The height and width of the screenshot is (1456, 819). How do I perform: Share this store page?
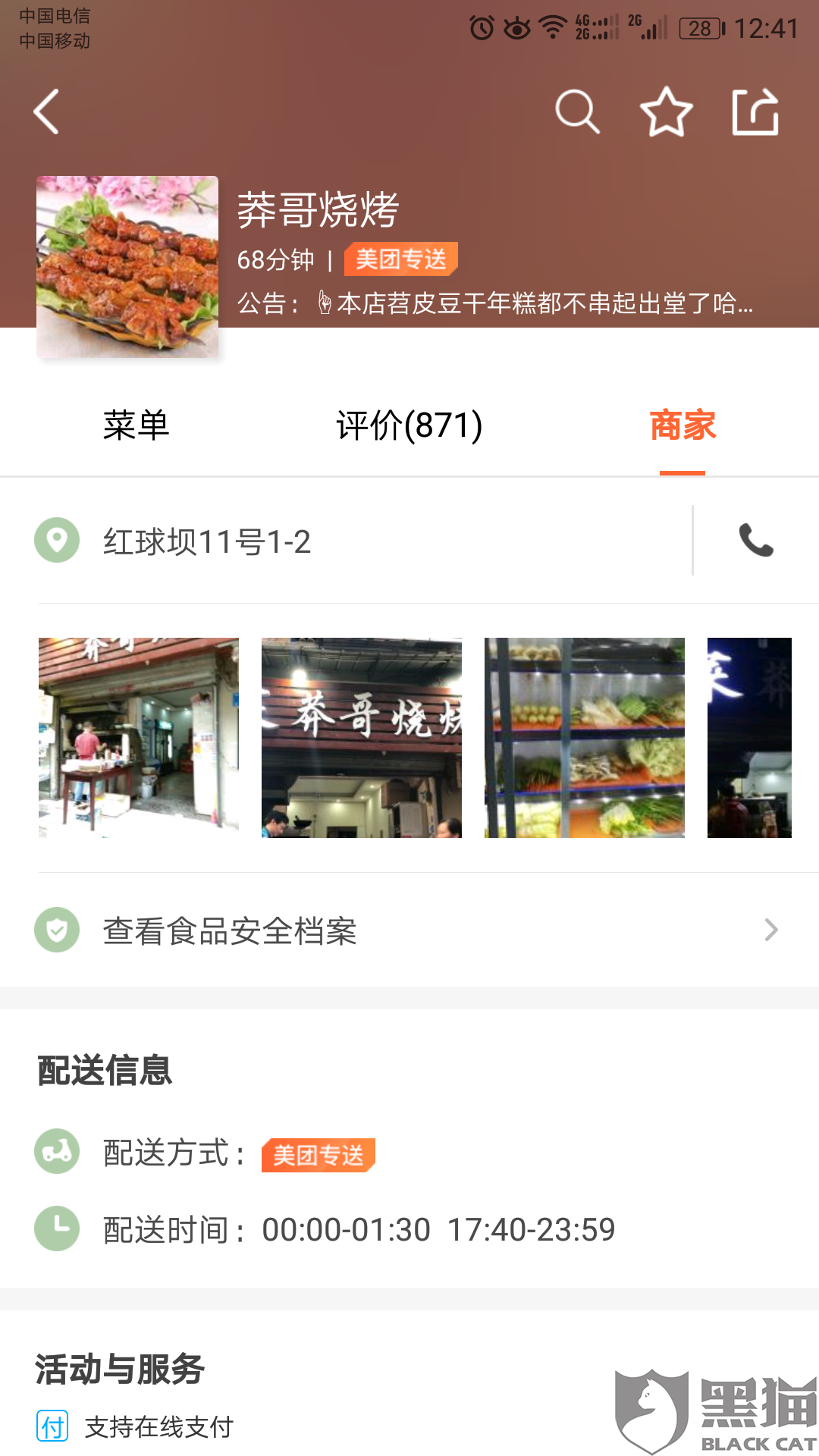755,112
